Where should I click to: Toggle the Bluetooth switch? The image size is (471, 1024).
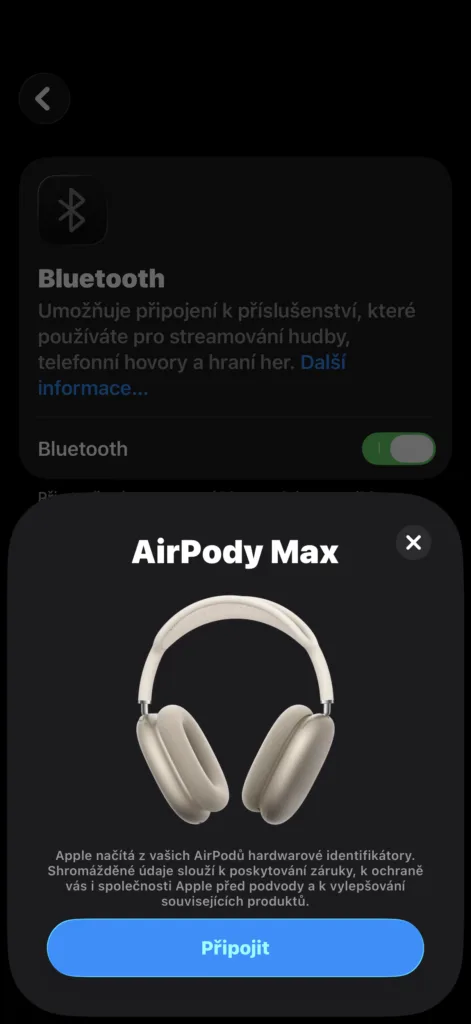[398, 449]
